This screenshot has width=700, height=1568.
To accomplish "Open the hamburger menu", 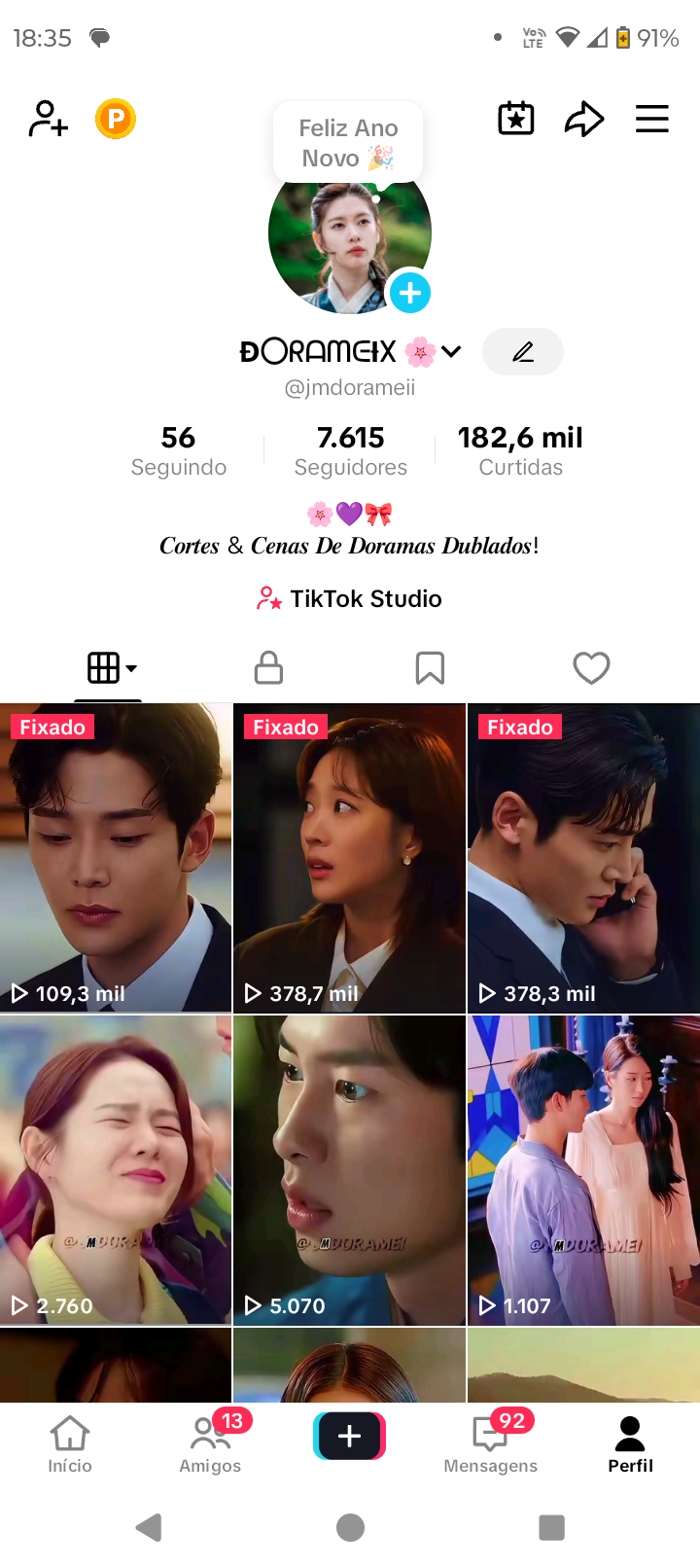I will coord(652,119).
